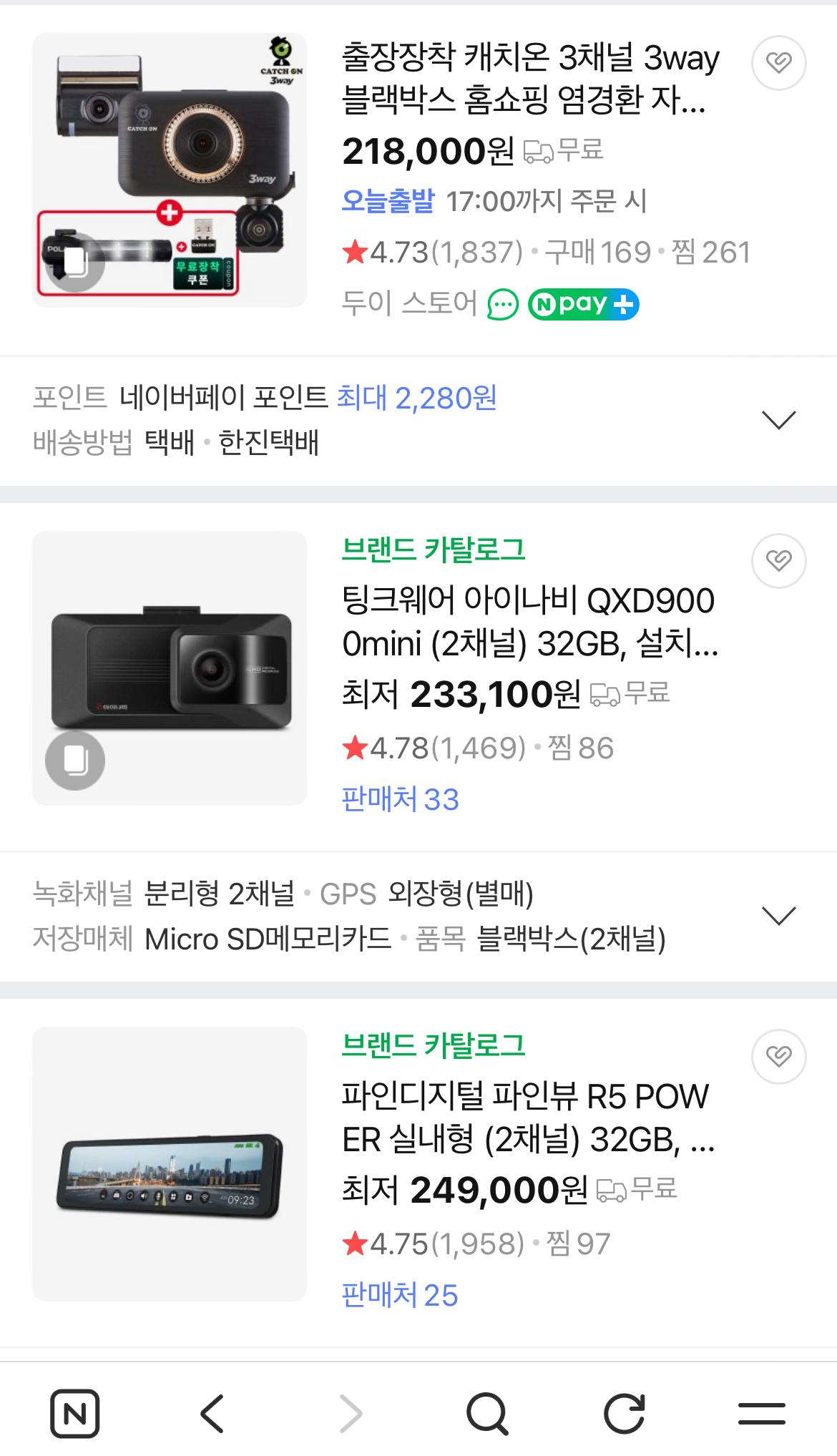Tap the N Pay purchase badge
Screen dimensions: 837x1456
[584, 305]
